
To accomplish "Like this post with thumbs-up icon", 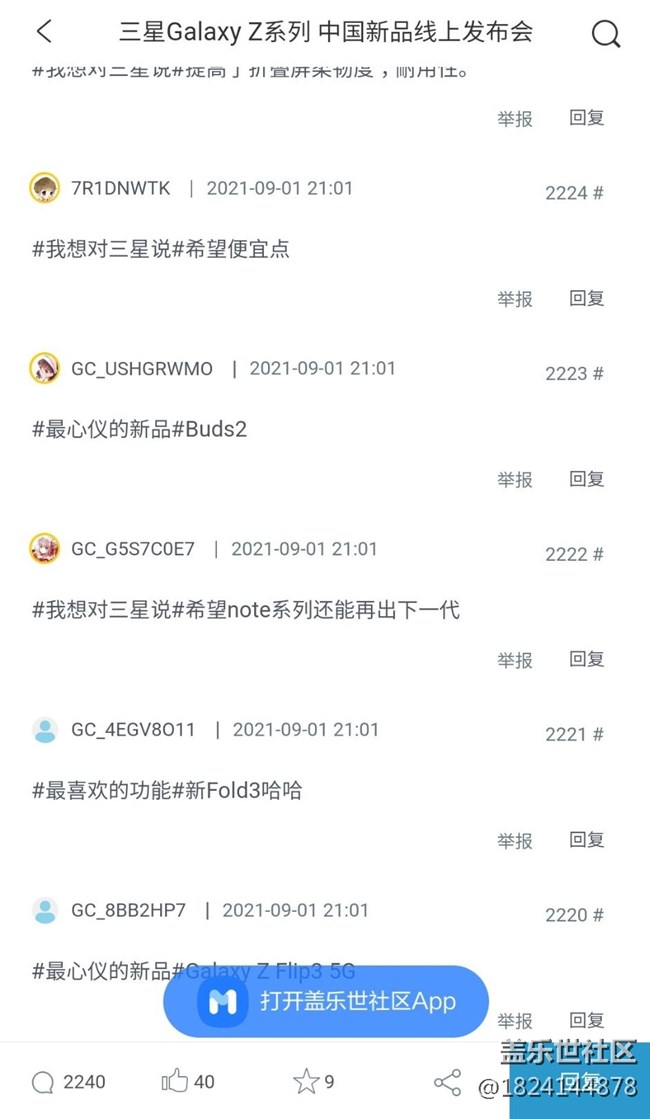I will [x=188, y=1081].
